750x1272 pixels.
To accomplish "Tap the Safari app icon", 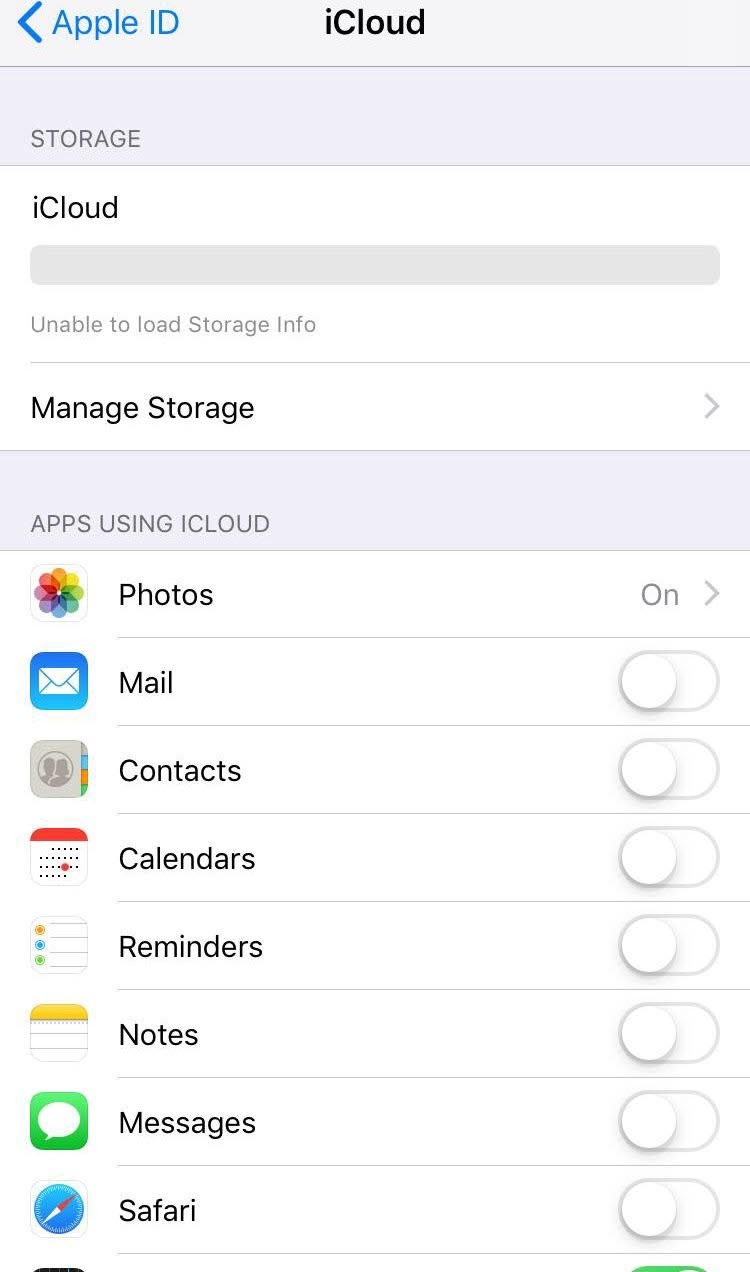I will point(58,1209).
